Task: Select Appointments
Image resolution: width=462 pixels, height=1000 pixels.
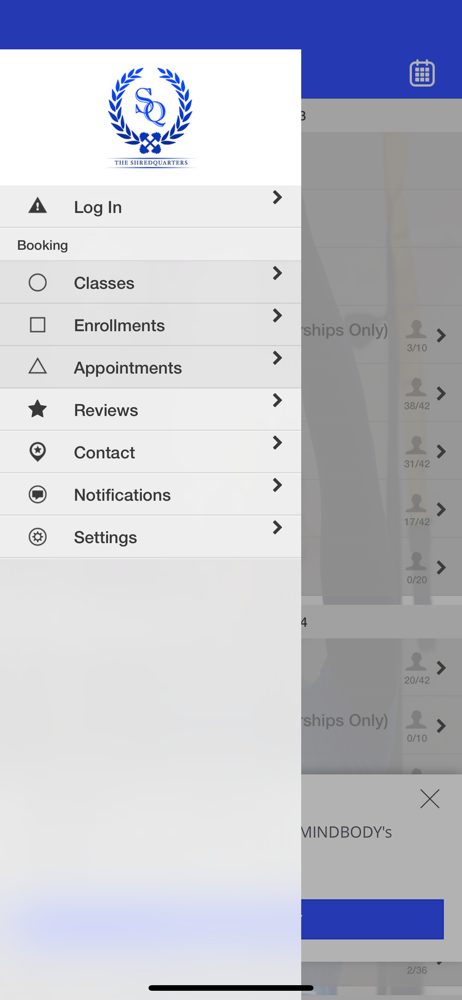Action: pyautogui.click(x=151, y=367)
